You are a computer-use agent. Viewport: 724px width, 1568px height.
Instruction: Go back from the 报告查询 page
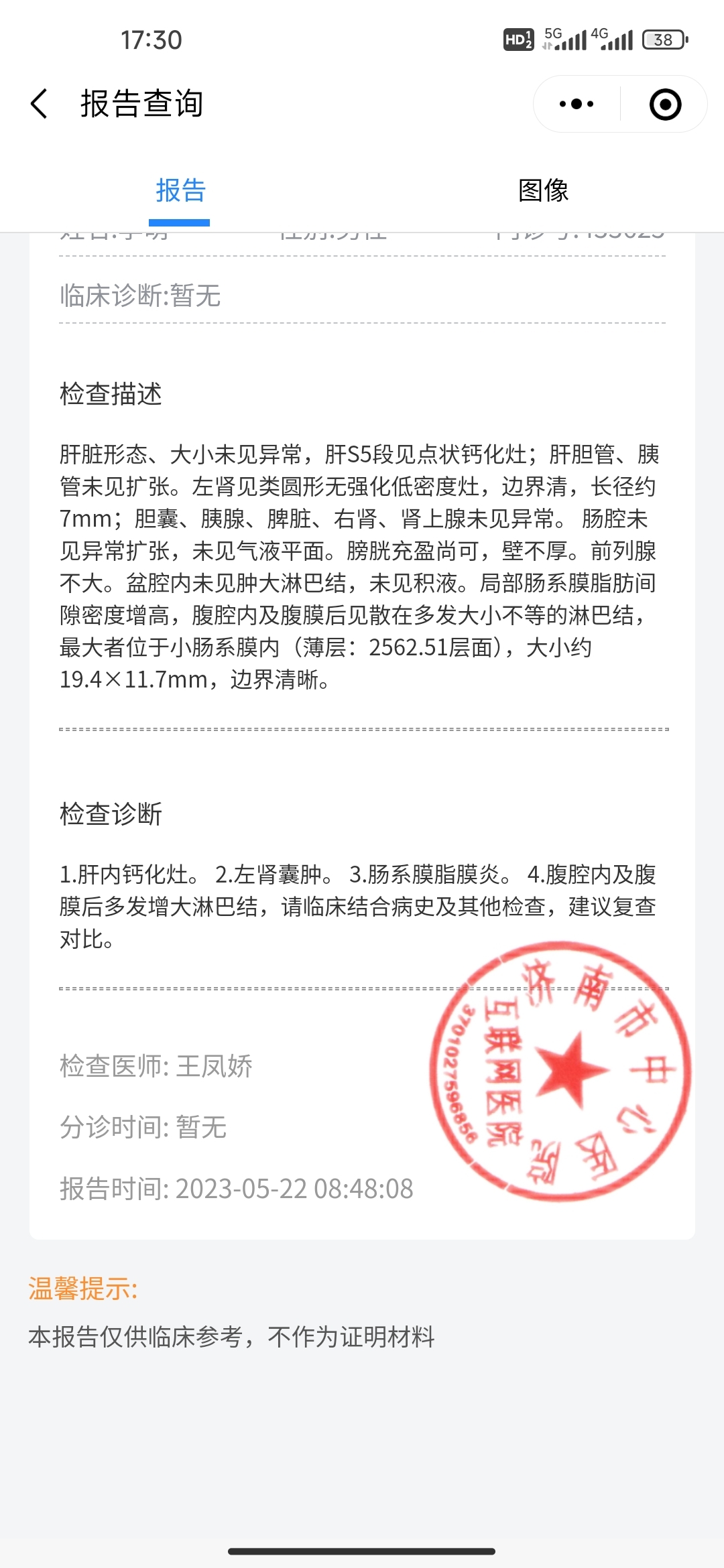39,104
